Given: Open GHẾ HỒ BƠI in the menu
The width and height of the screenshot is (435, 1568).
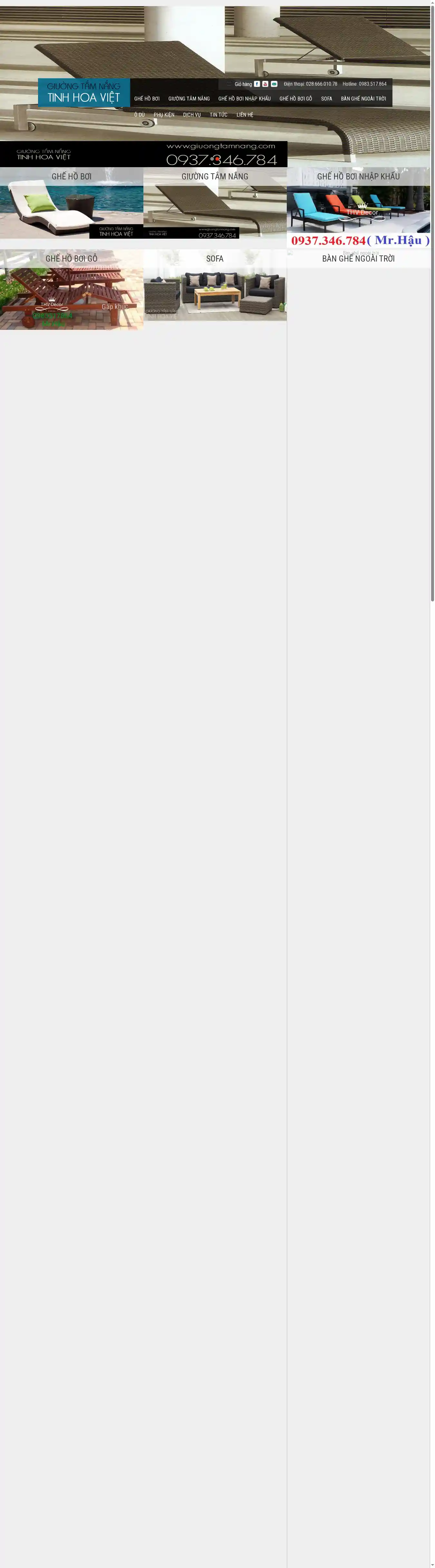Looking at the screenshot, I should pos(147,99).
